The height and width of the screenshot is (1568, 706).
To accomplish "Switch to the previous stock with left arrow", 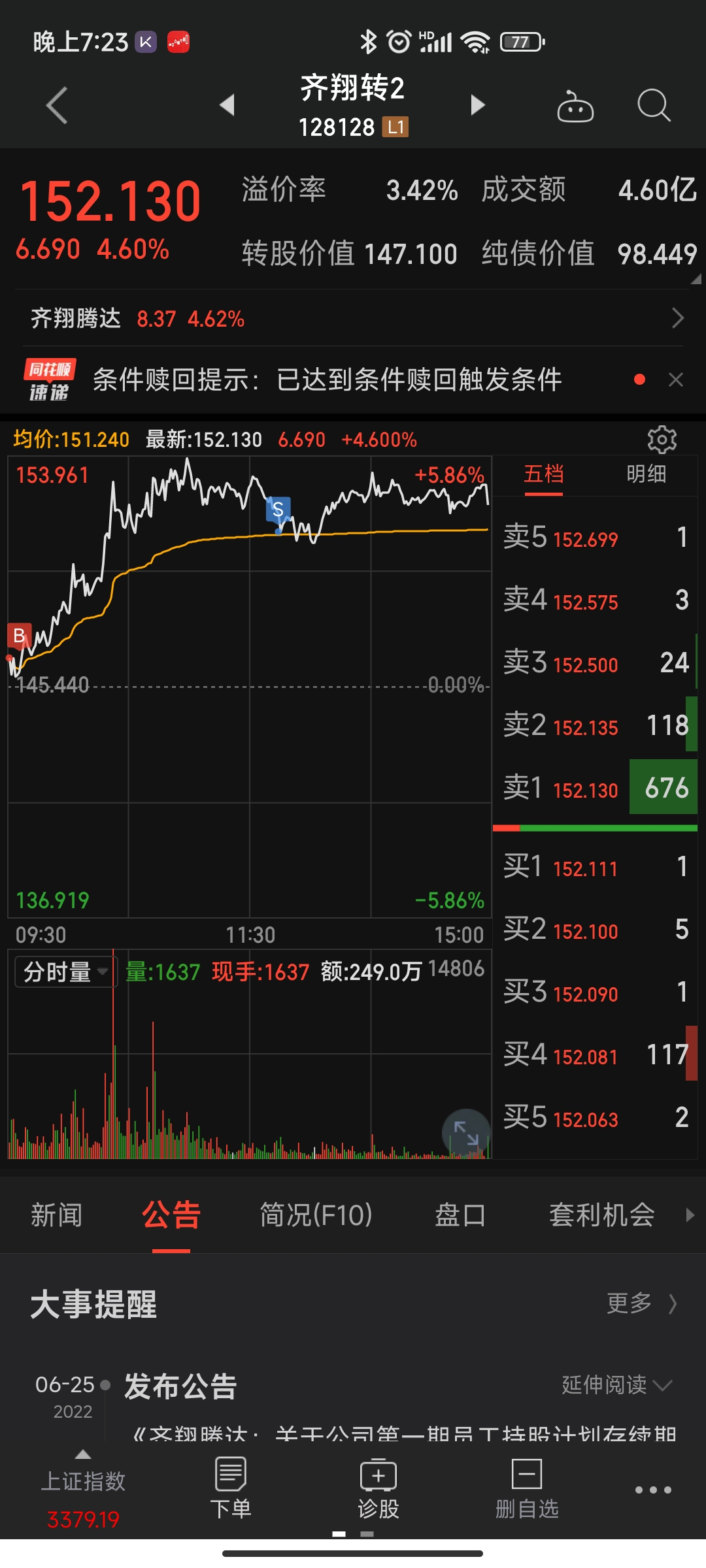I will [227, 105].
